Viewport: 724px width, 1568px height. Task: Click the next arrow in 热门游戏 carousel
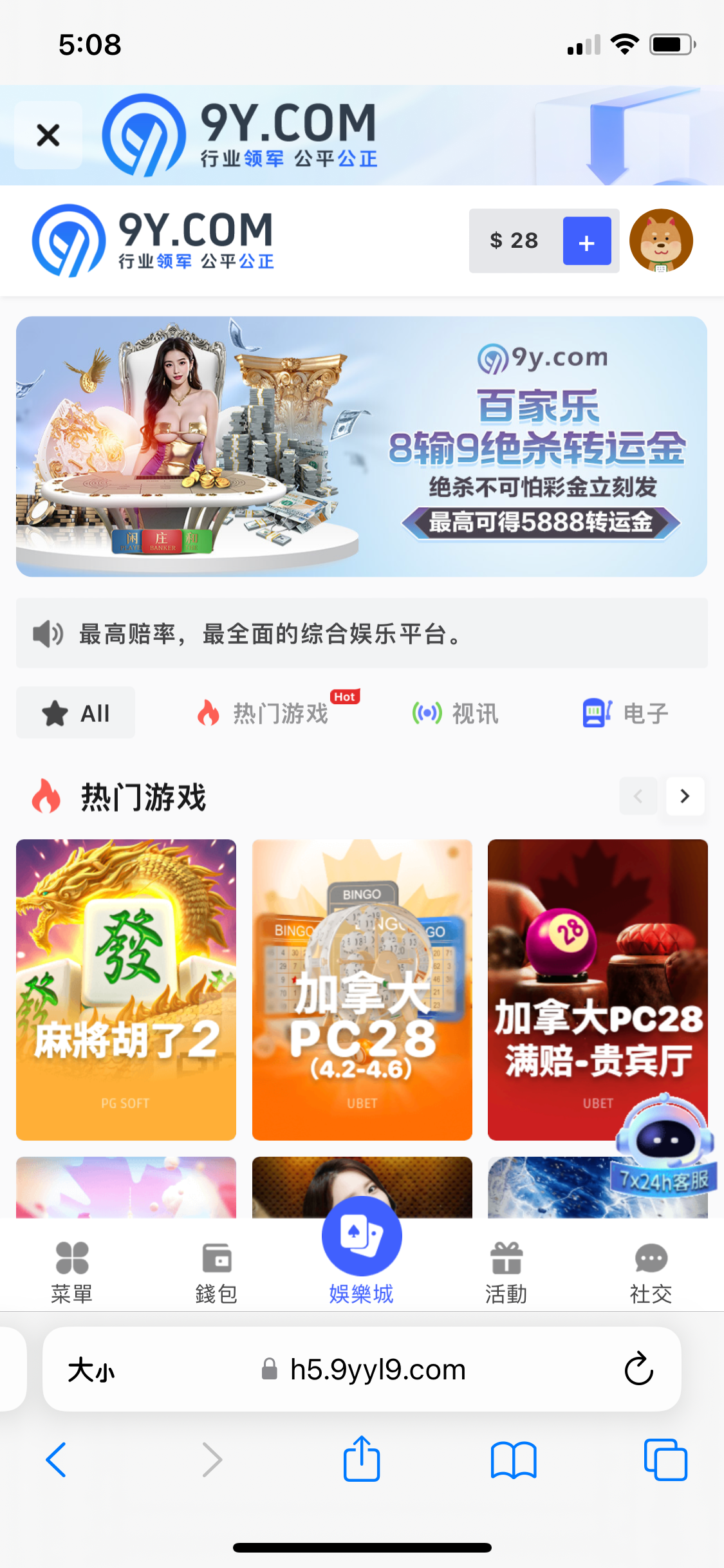[x=684, y=796]
